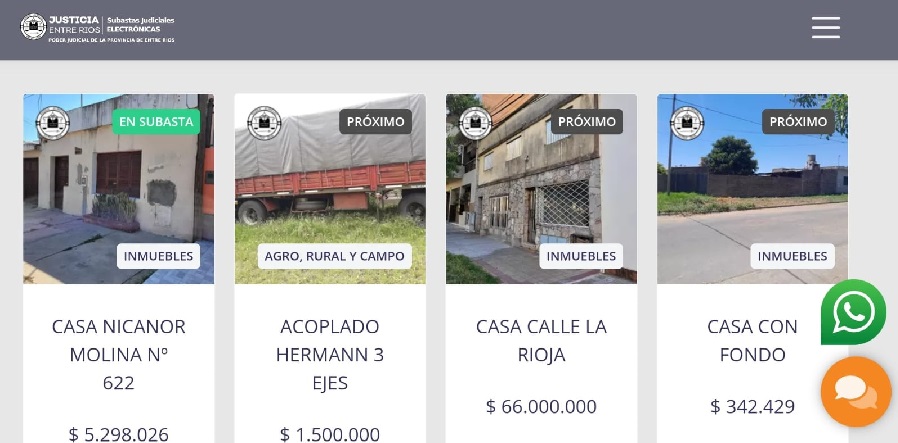Screen dimensions: 898x443
Task: Open the hamburger menu
Action: (x=825, y=28)
